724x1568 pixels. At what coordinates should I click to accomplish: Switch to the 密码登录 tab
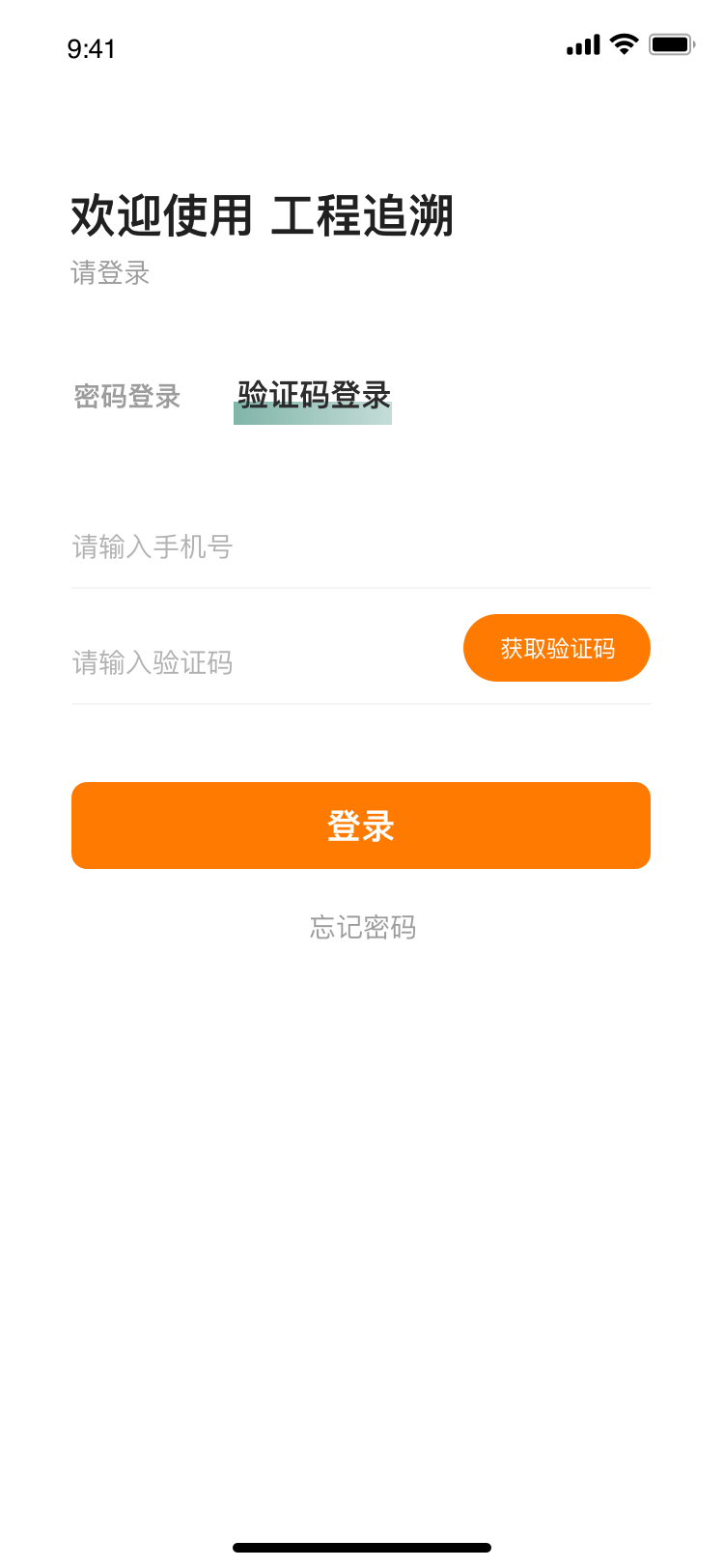pyautogui.click(x=128, y=397)
